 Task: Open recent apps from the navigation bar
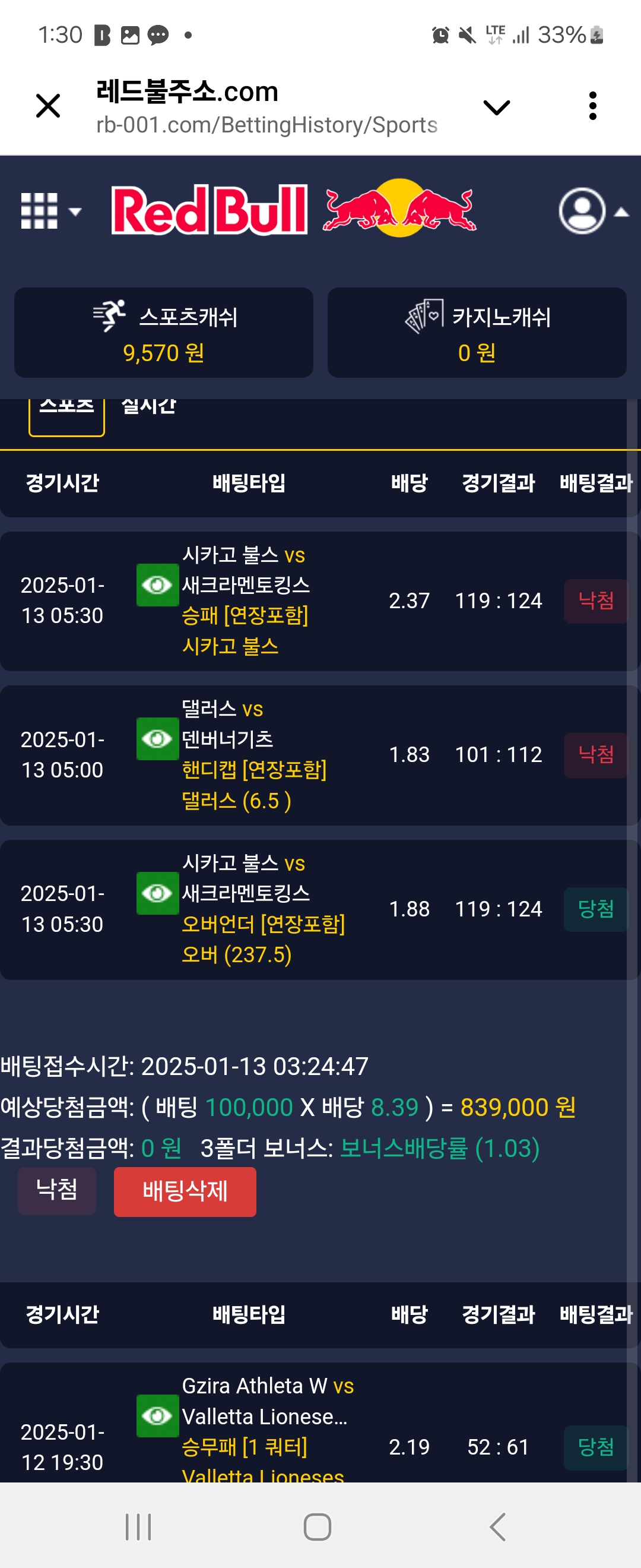click(x=138, y=1526)
